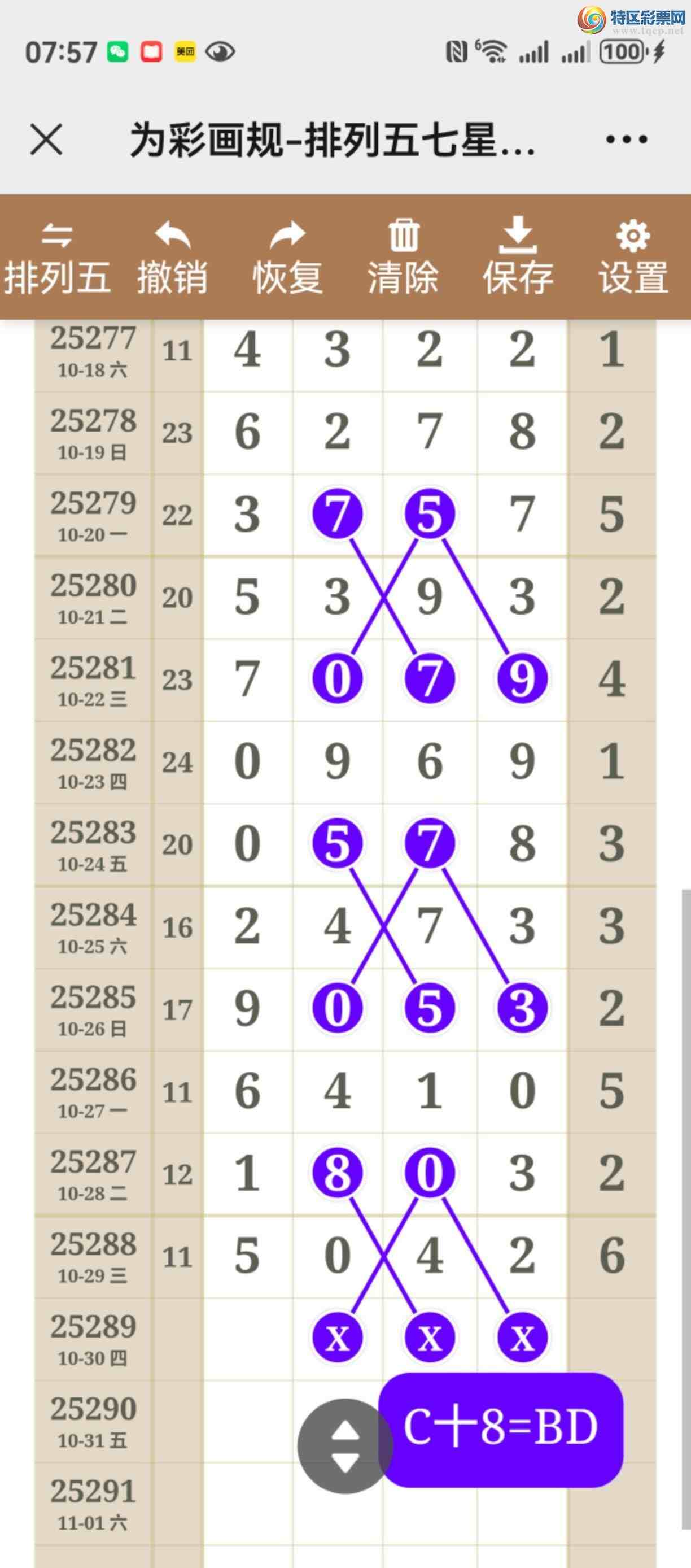Screen dimensions: 691x1568
Task: Save the chart with 保存
Action: tap(518, 258)
